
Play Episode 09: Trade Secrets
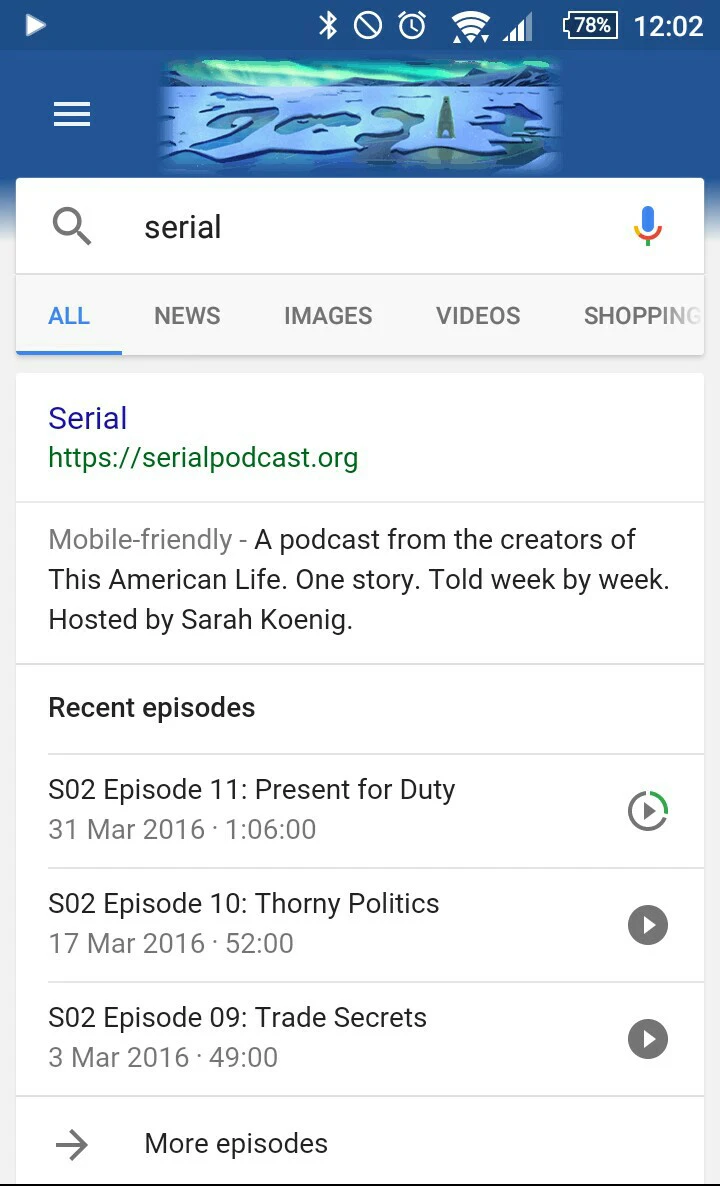point(647,1039)
